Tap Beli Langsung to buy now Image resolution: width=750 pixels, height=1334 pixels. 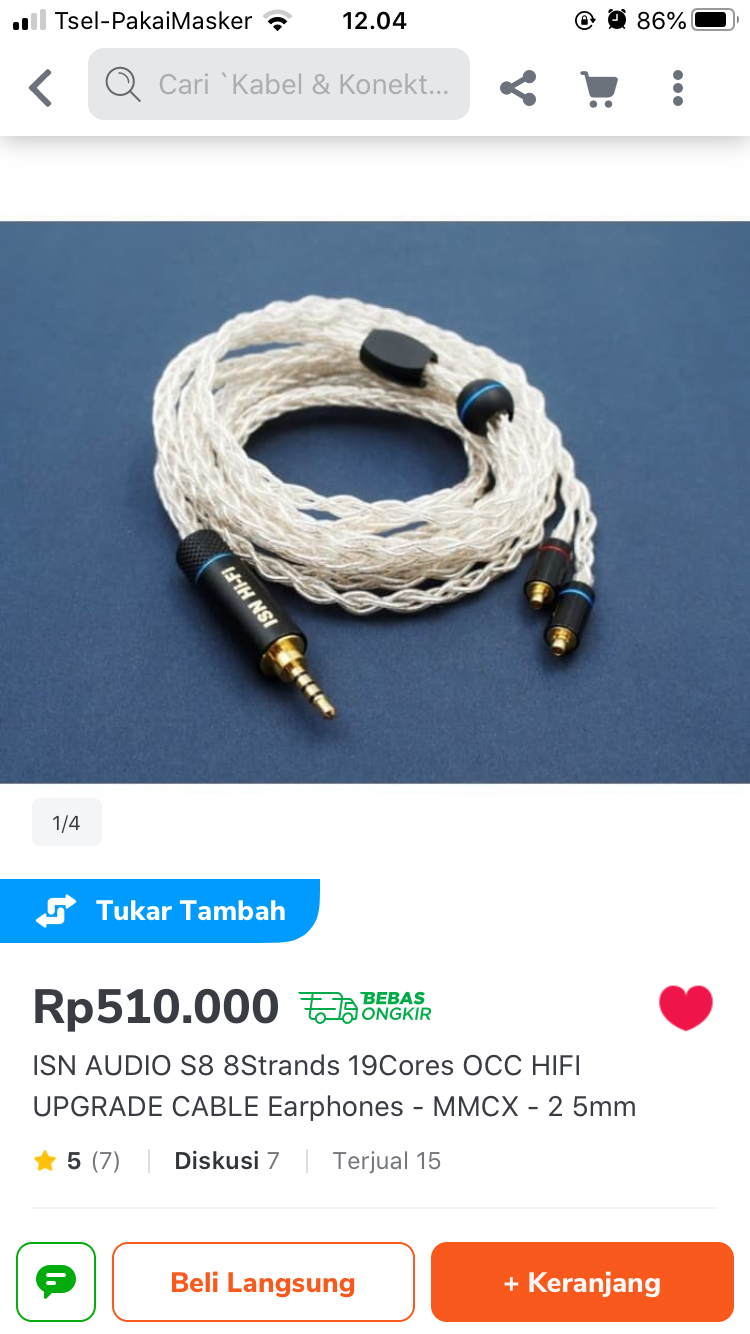tap(263, 1281)
